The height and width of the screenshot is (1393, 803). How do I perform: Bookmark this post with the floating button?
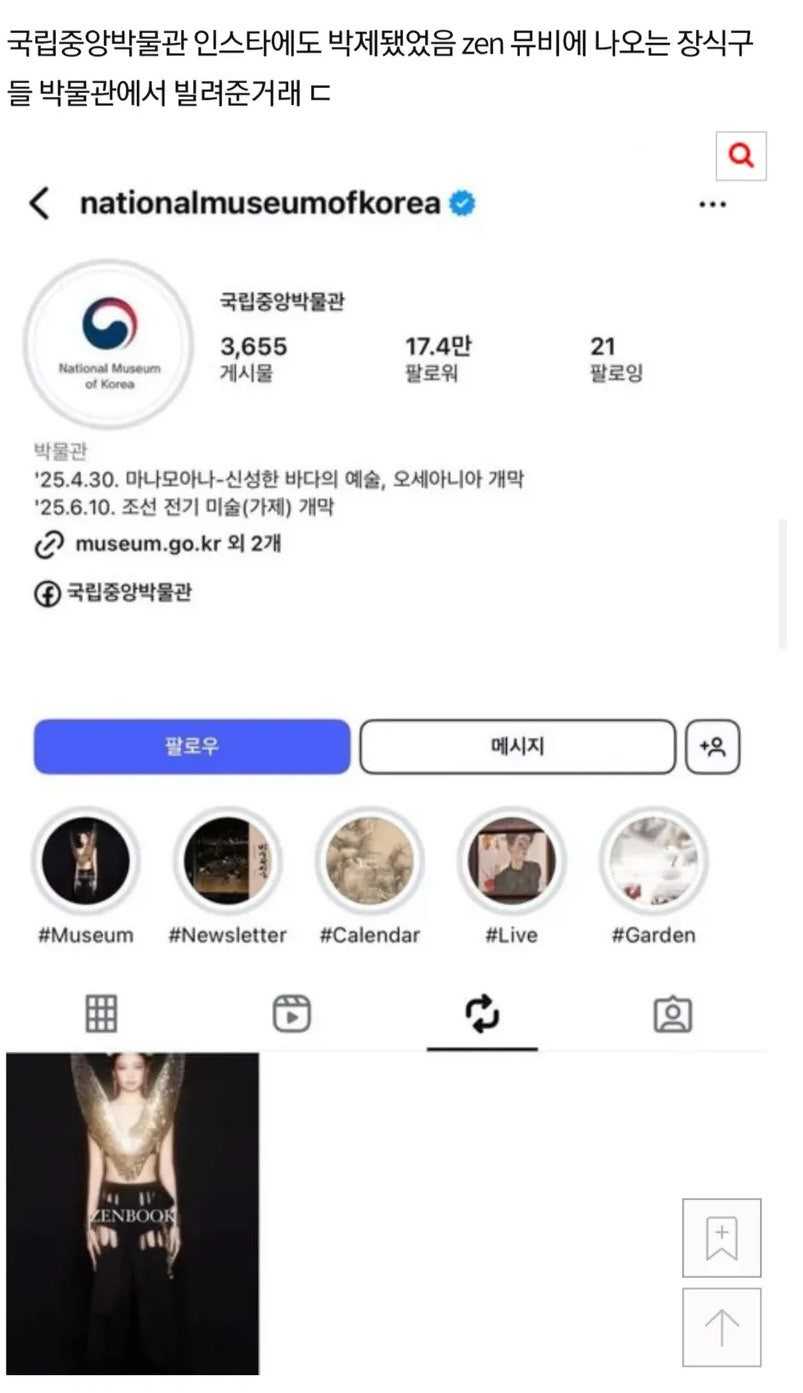[721, 1238]
